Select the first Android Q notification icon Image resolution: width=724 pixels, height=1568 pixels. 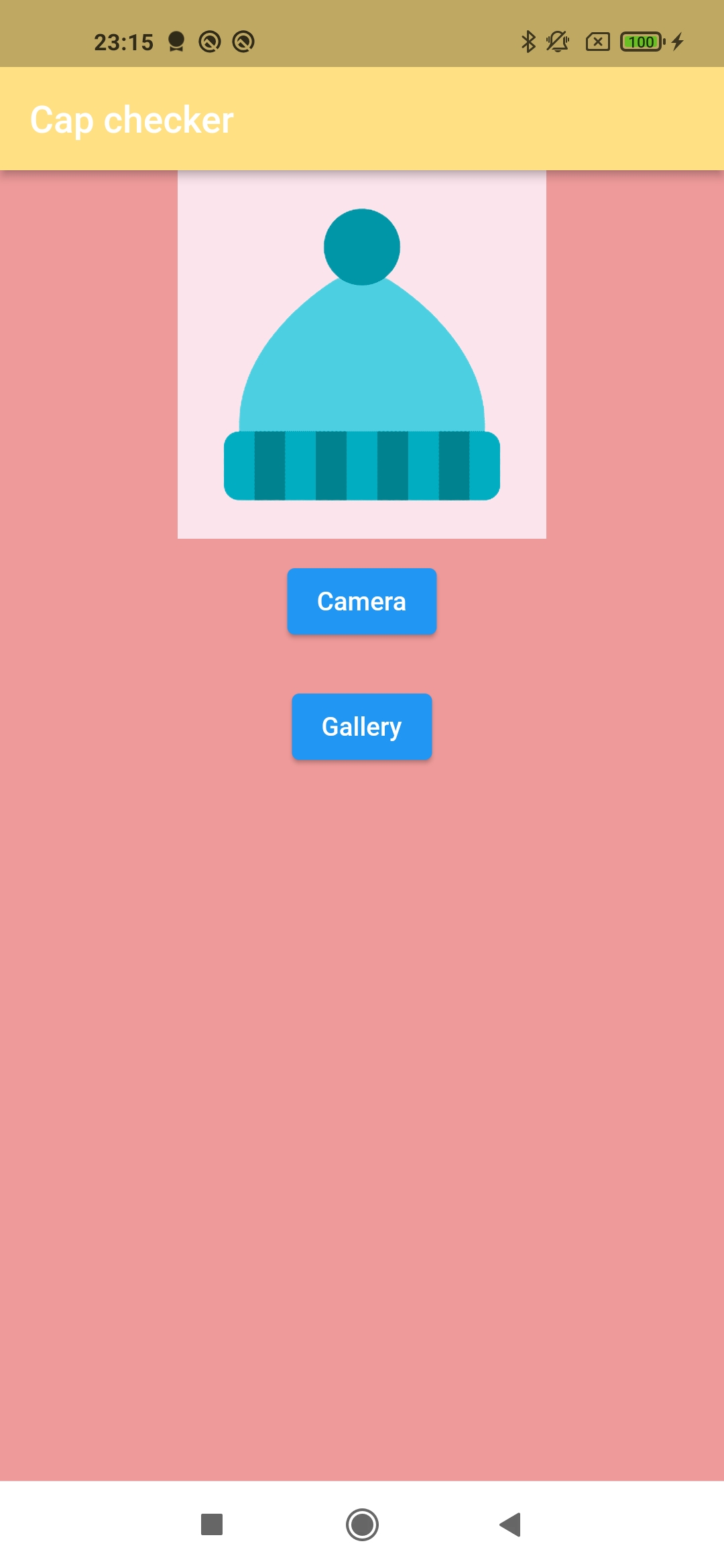209,41
